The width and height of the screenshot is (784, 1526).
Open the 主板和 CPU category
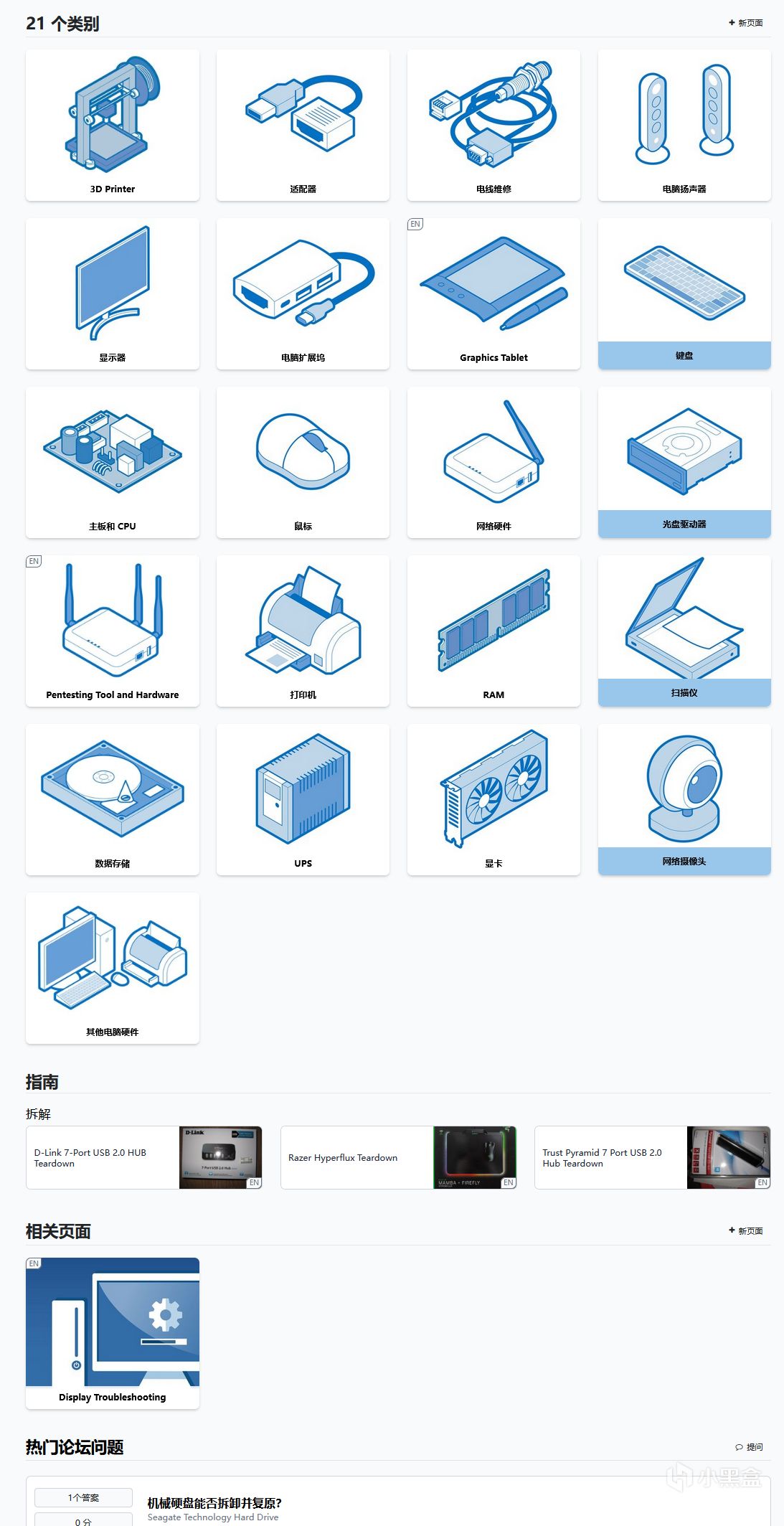(x=113, y=463)
